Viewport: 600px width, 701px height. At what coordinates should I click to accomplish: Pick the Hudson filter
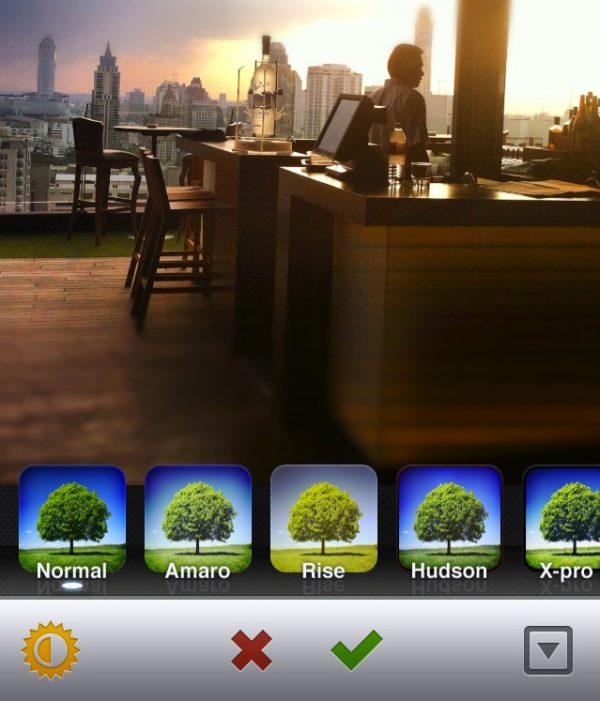coord(449,521)
